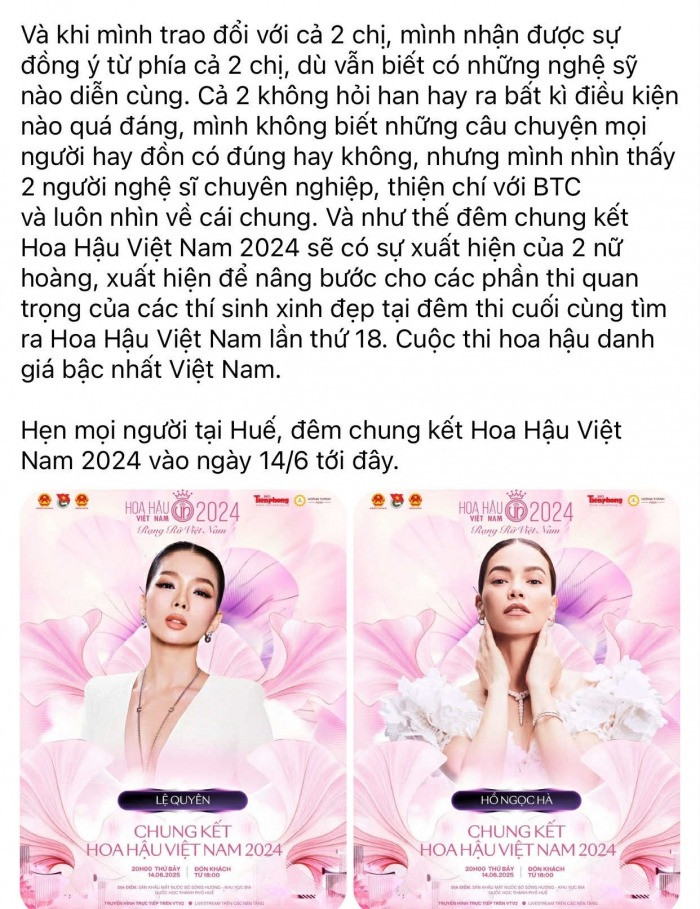
Task: Open the Lệ Quyên poster photo
Action: pyautogui.click(x=183, y=695)
